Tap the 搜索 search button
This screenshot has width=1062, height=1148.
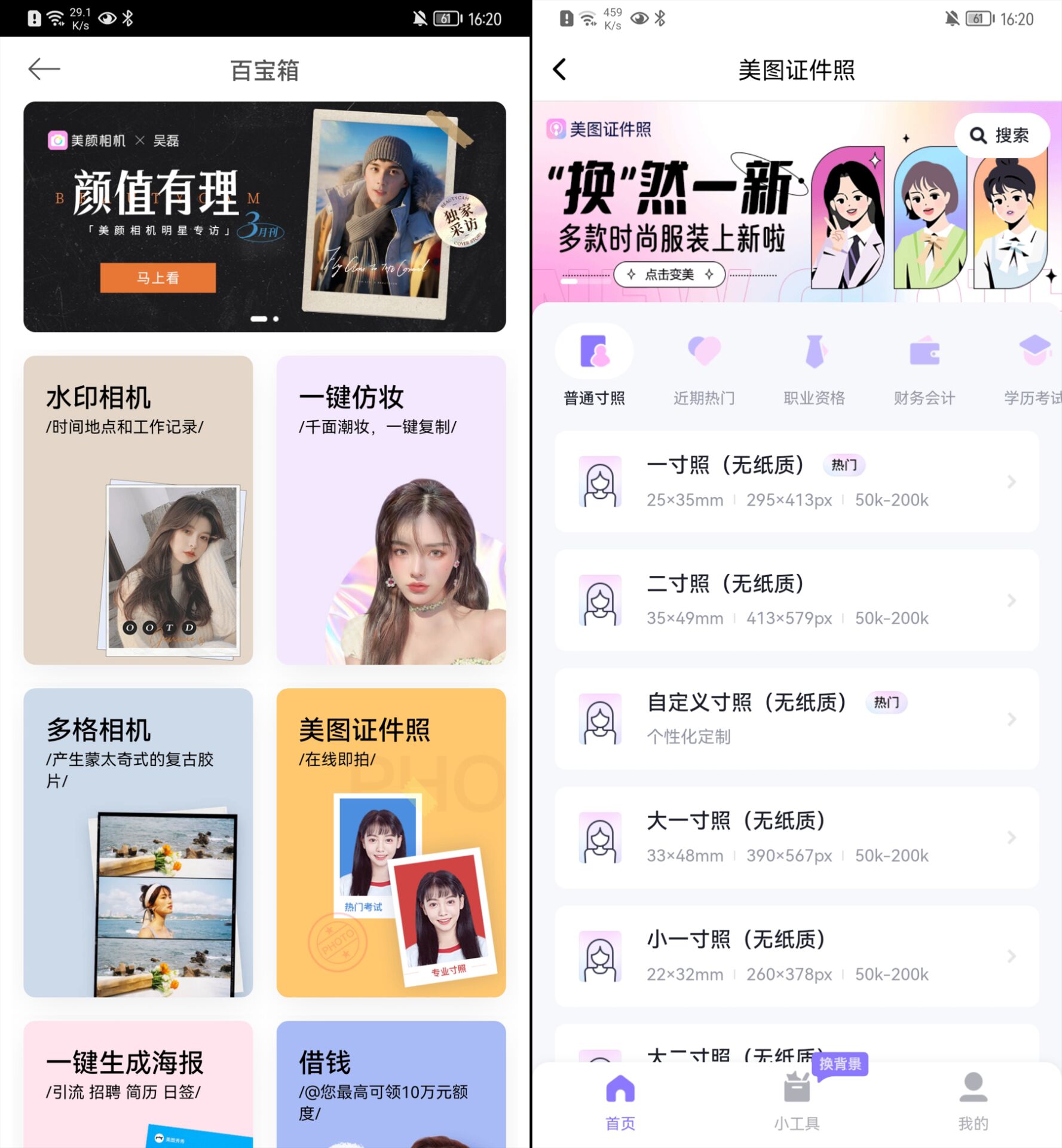tap(1000, 136)
